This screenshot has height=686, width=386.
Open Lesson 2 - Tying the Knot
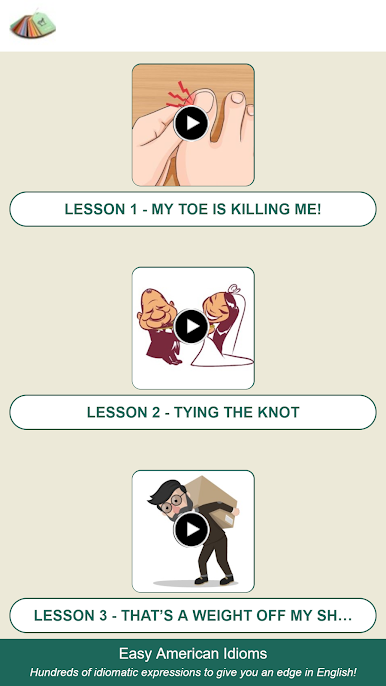pyautogui.click(x=193, y=413)
